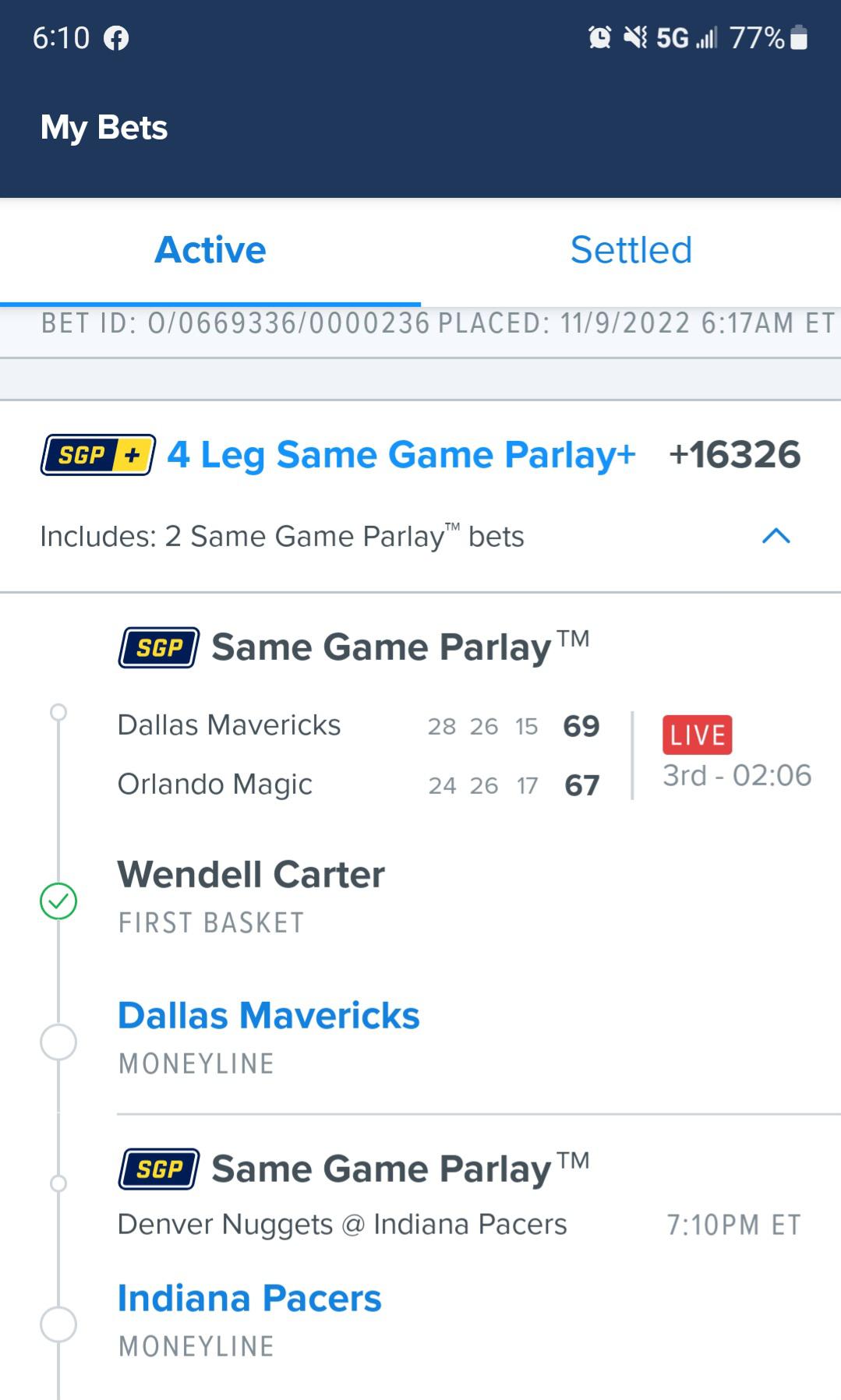Collapse the parlay details with the chevron

[774, 535]
